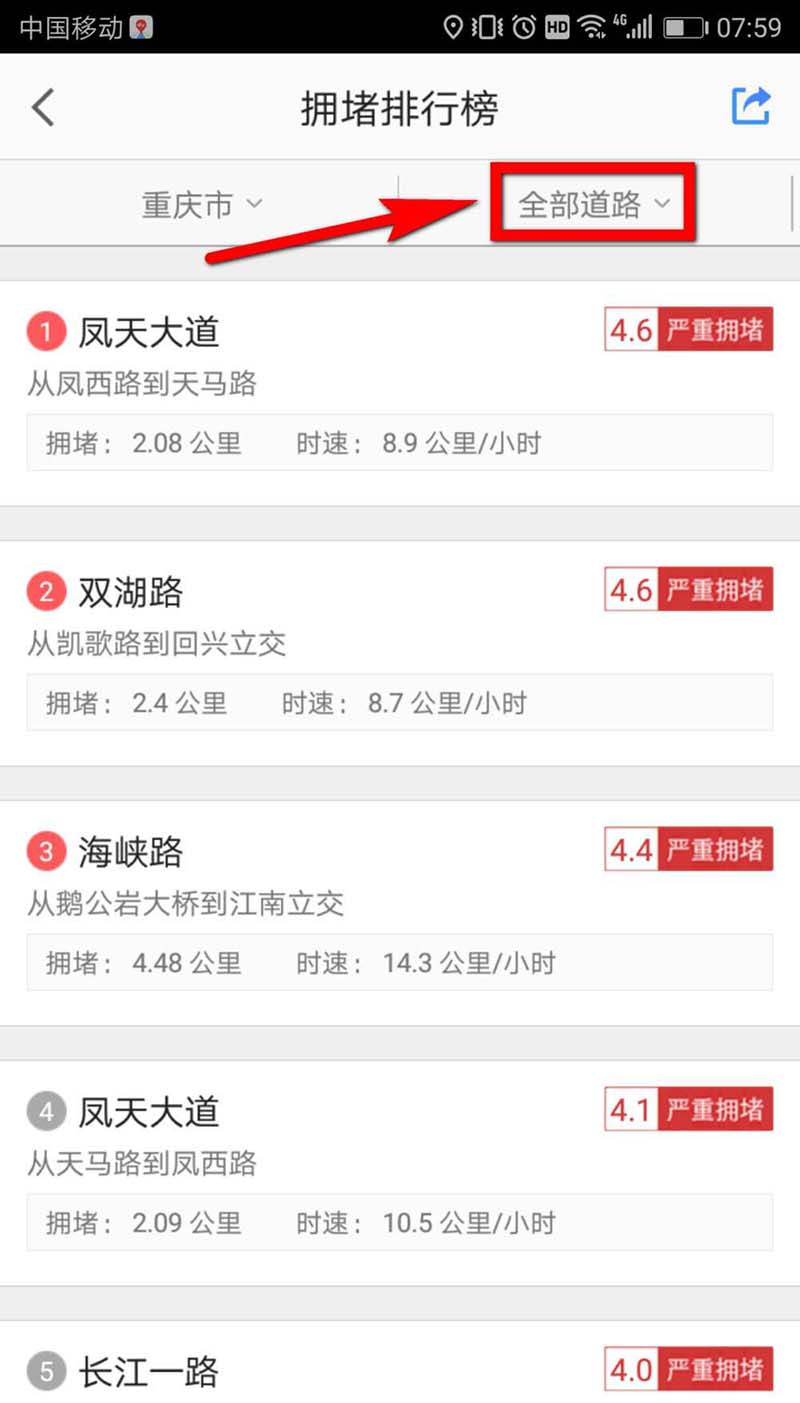Go back from the 拥堵排行榜 page
This screenshot has height=1403, width=800.
43,107
